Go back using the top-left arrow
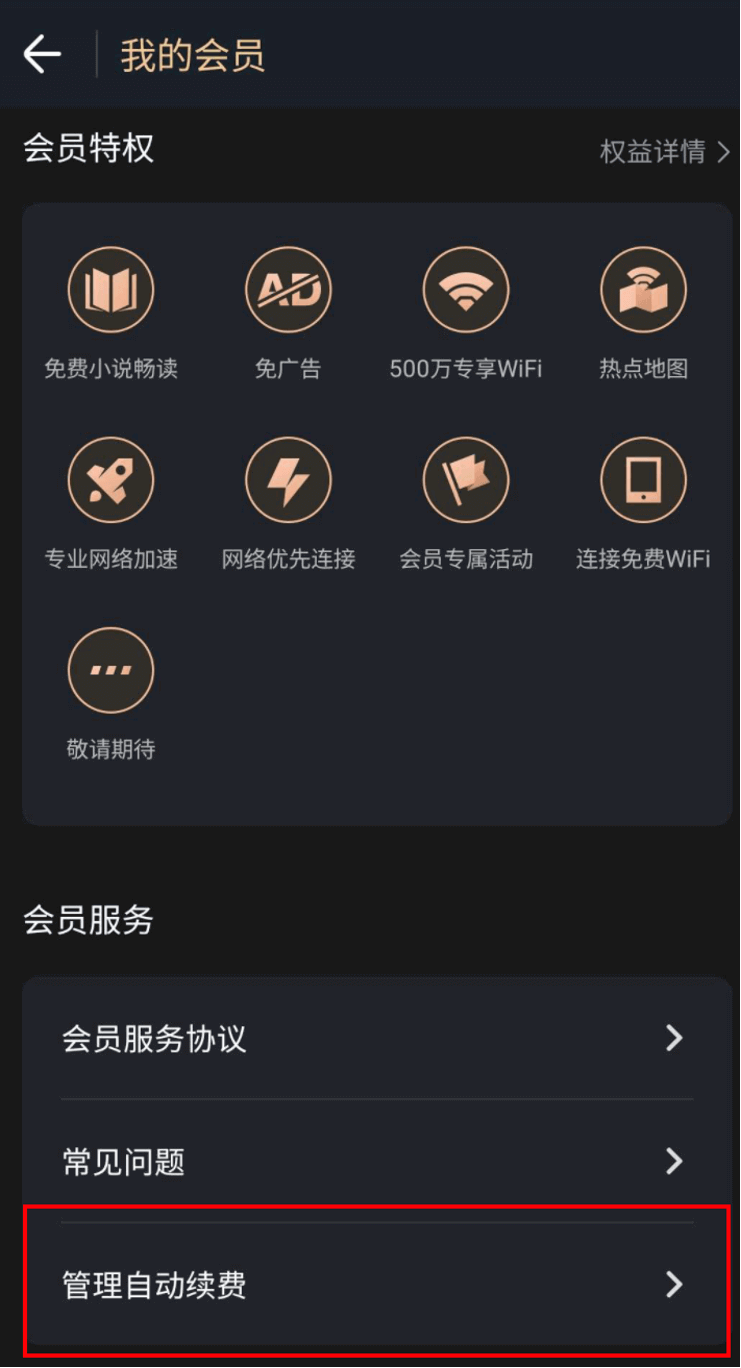Image resolution: width=741 pixels, height=1368 pixels. pyautogui.click(x=42, y=54)
